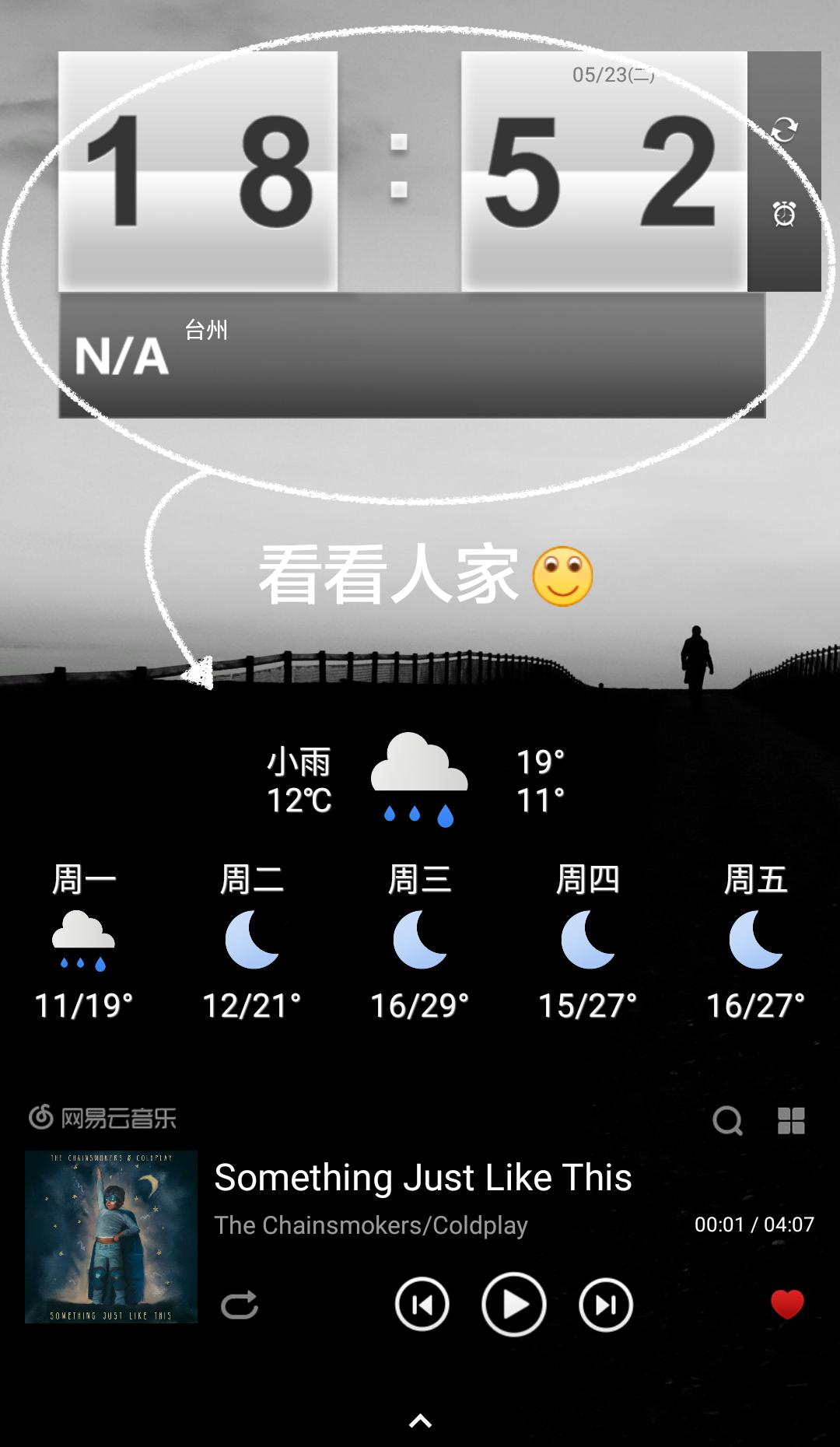This screenshot has width=840, height=1447.
Task: Tap the moon icon under 周三
Action: pos(418,944)
